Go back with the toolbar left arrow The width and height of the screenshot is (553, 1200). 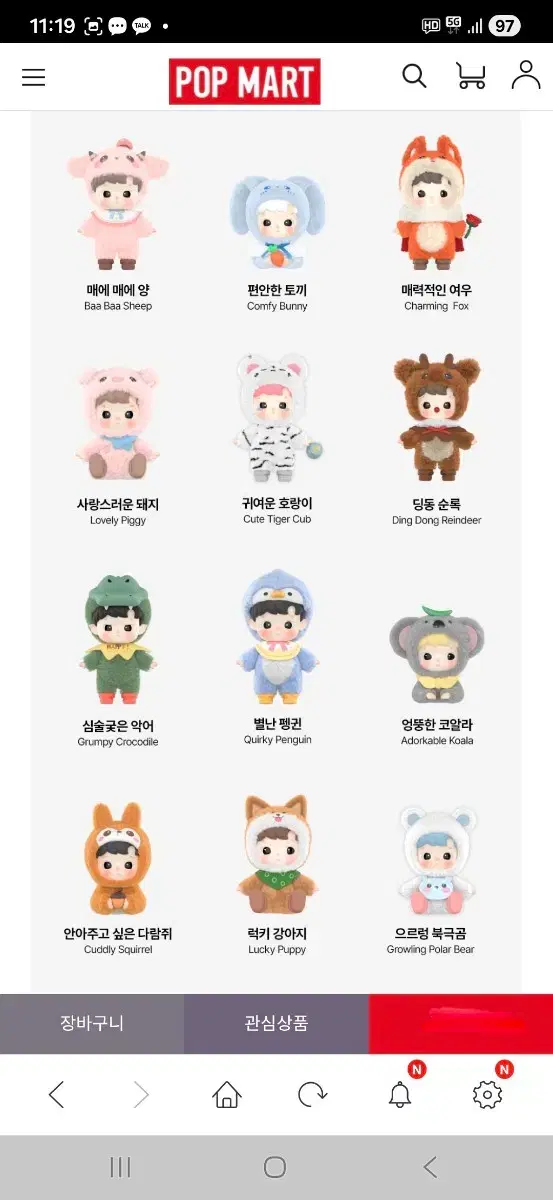coord(56,1095)
